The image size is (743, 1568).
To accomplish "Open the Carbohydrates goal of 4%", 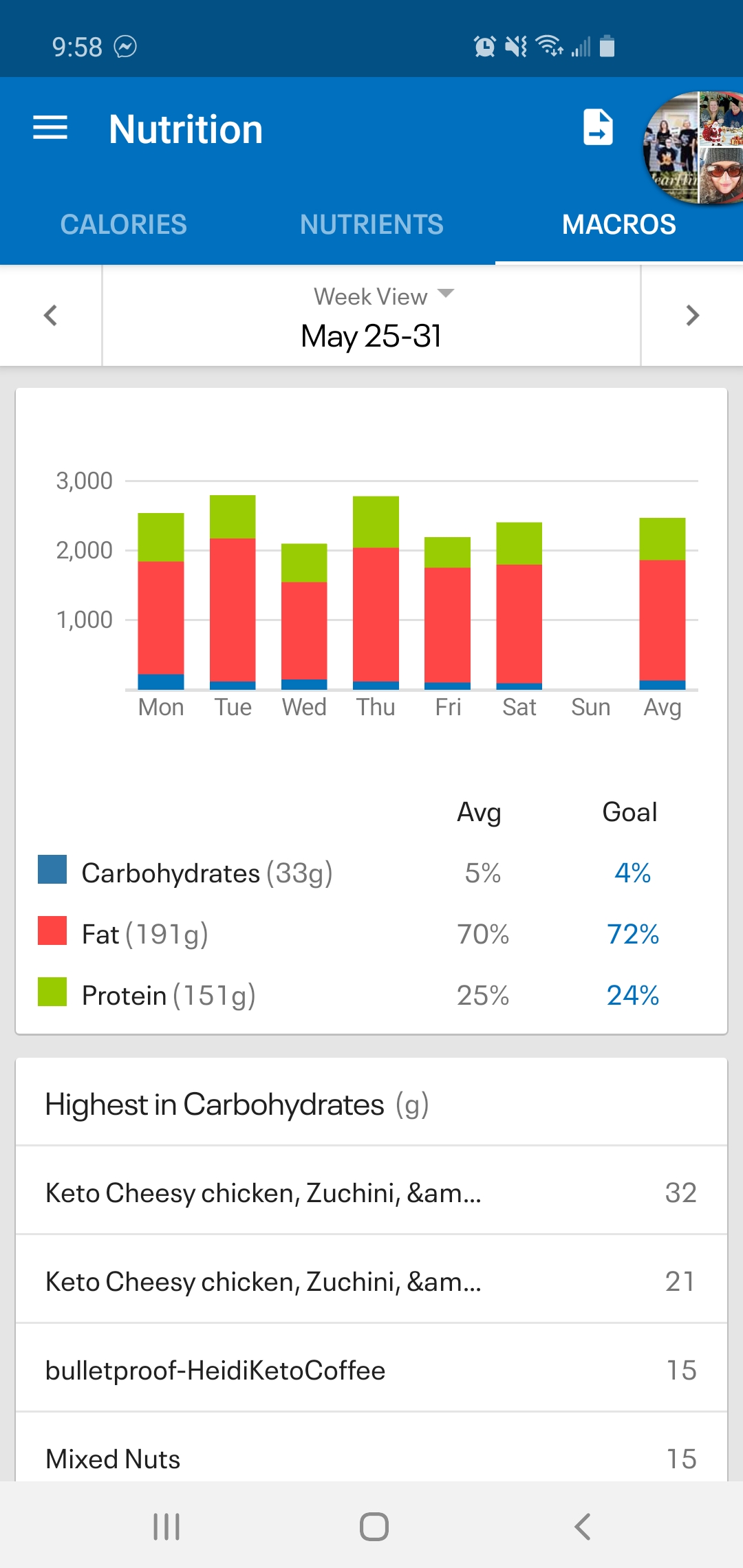I will pyautogui.click(x=632, y=873).
